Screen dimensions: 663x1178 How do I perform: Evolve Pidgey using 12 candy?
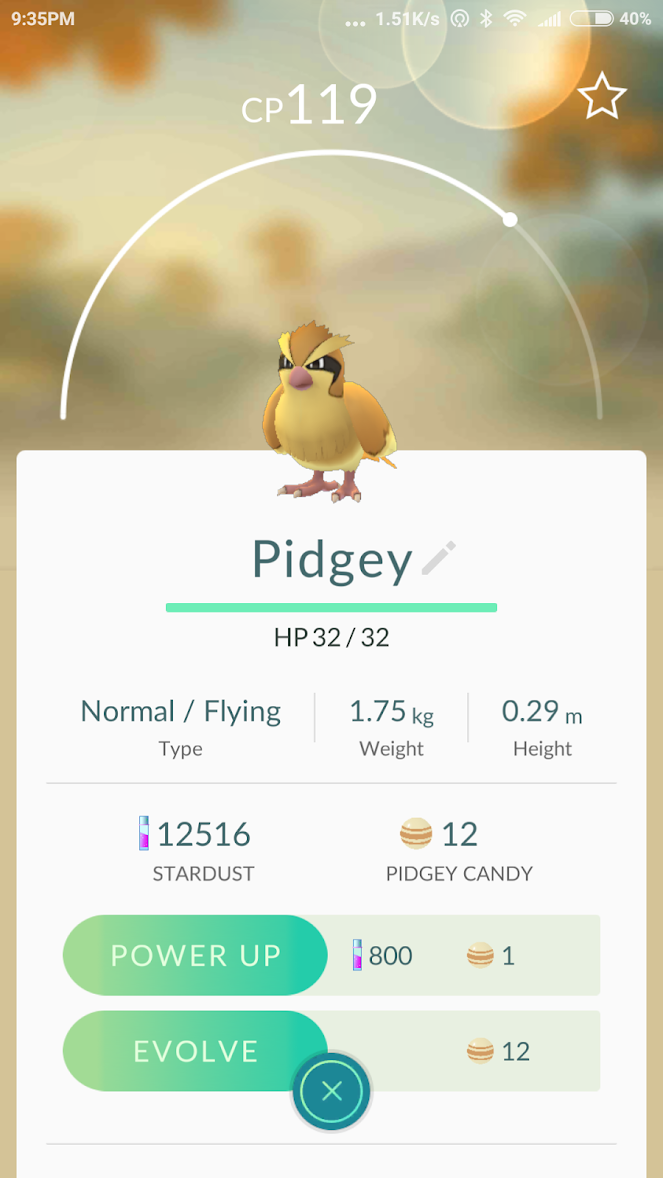click(x=195, y=1050)
